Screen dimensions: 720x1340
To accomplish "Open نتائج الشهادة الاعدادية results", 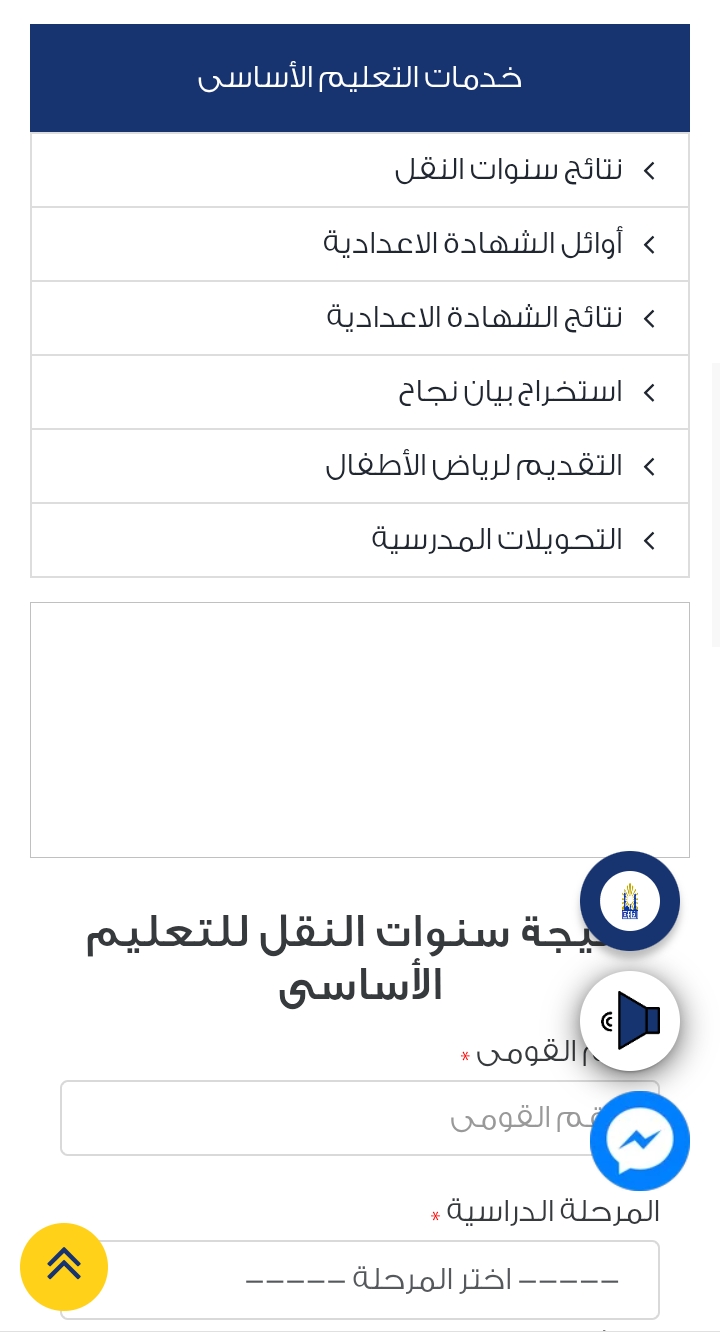I will 474,318.
